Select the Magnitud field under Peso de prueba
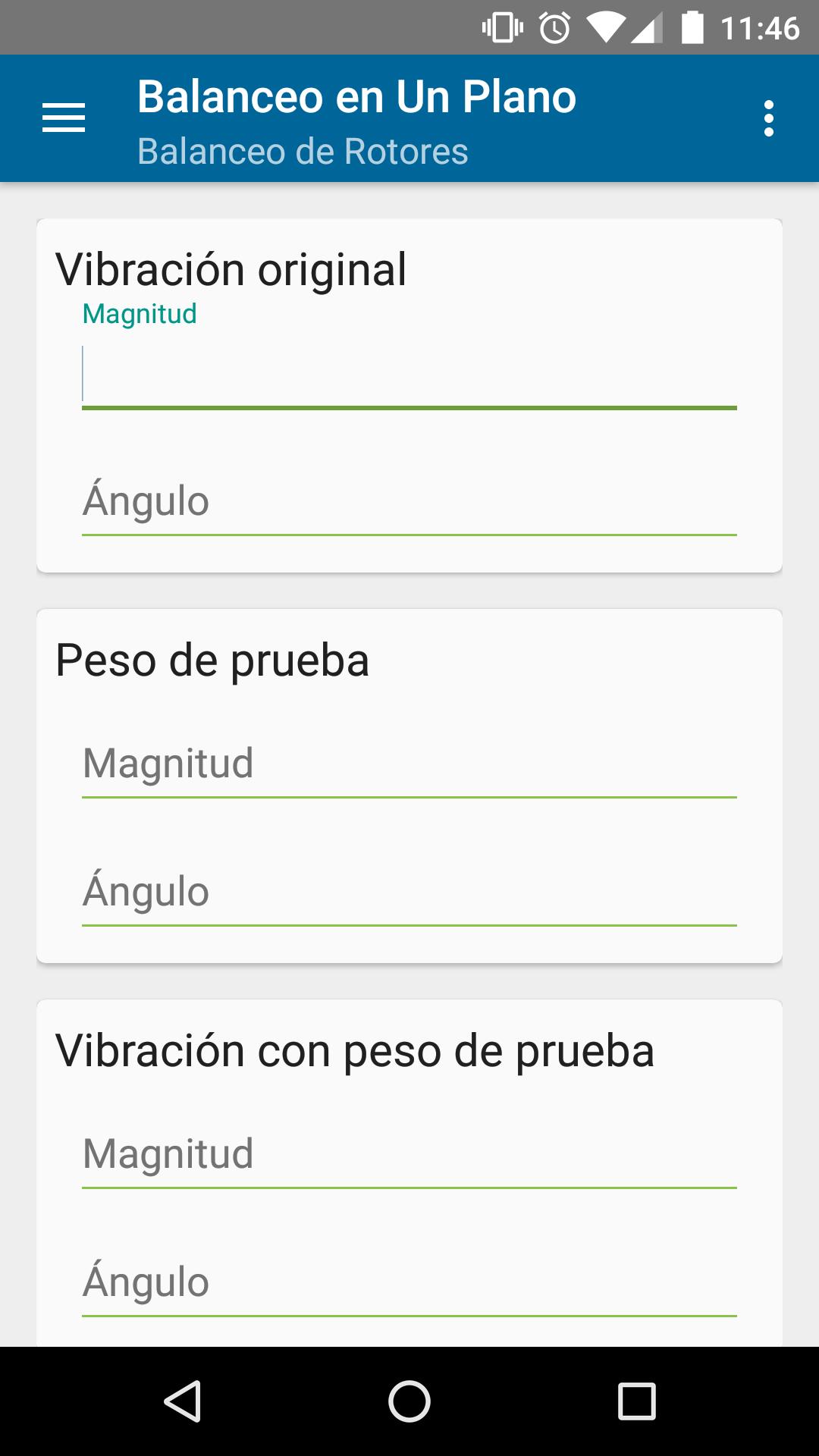819x1456 pixels. point(409,764)
